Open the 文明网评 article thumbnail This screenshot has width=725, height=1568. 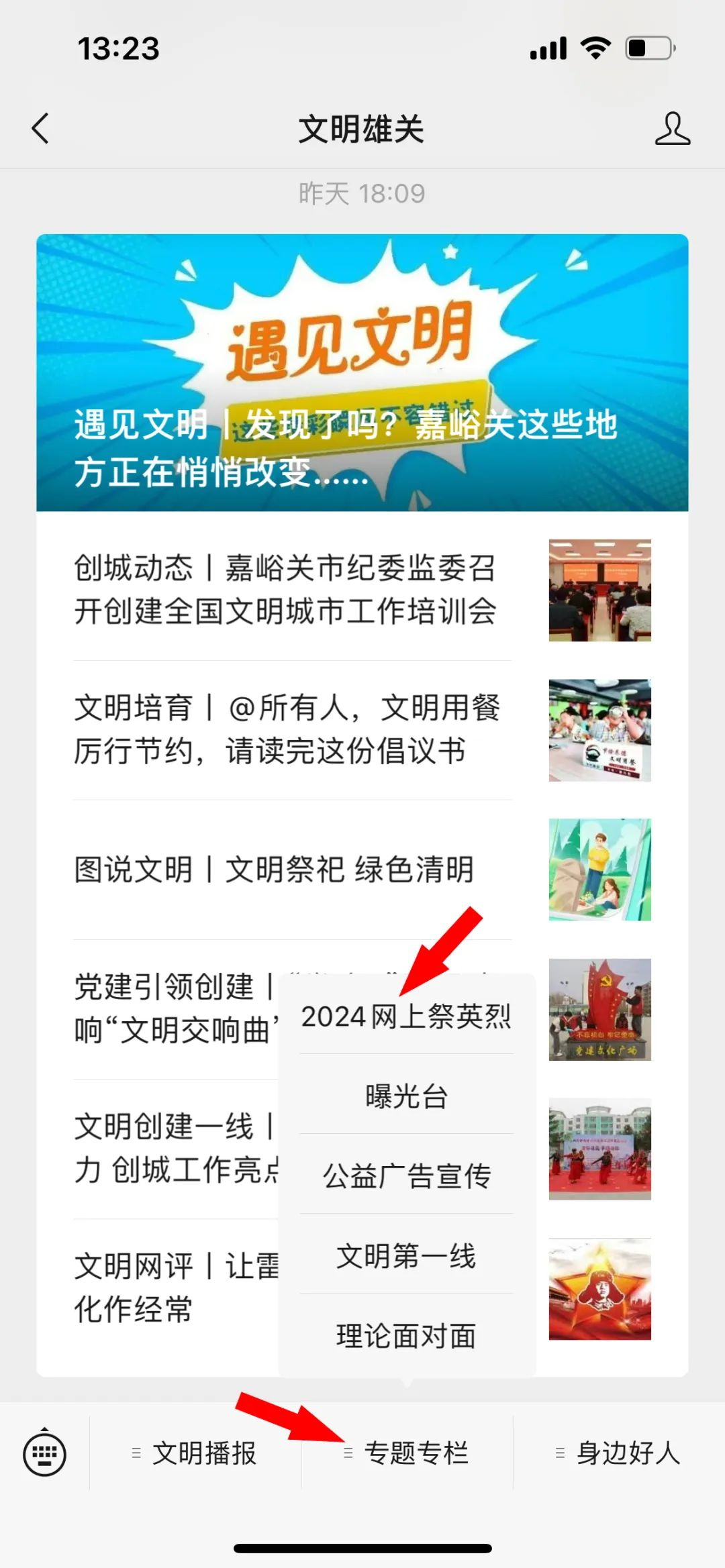tap(599, 1289)
